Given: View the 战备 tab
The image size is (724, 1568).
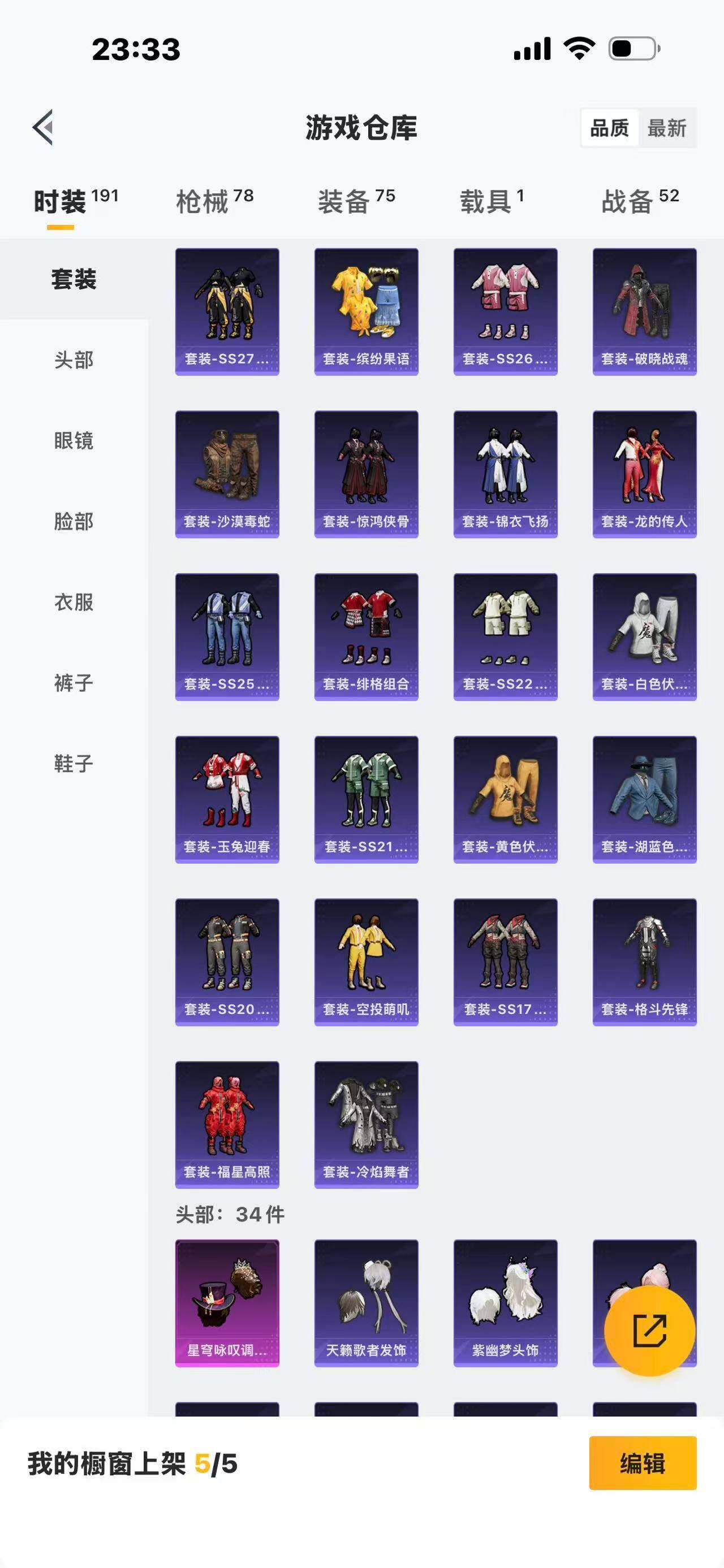Looking at the screenshot, I should click(639, 201).
